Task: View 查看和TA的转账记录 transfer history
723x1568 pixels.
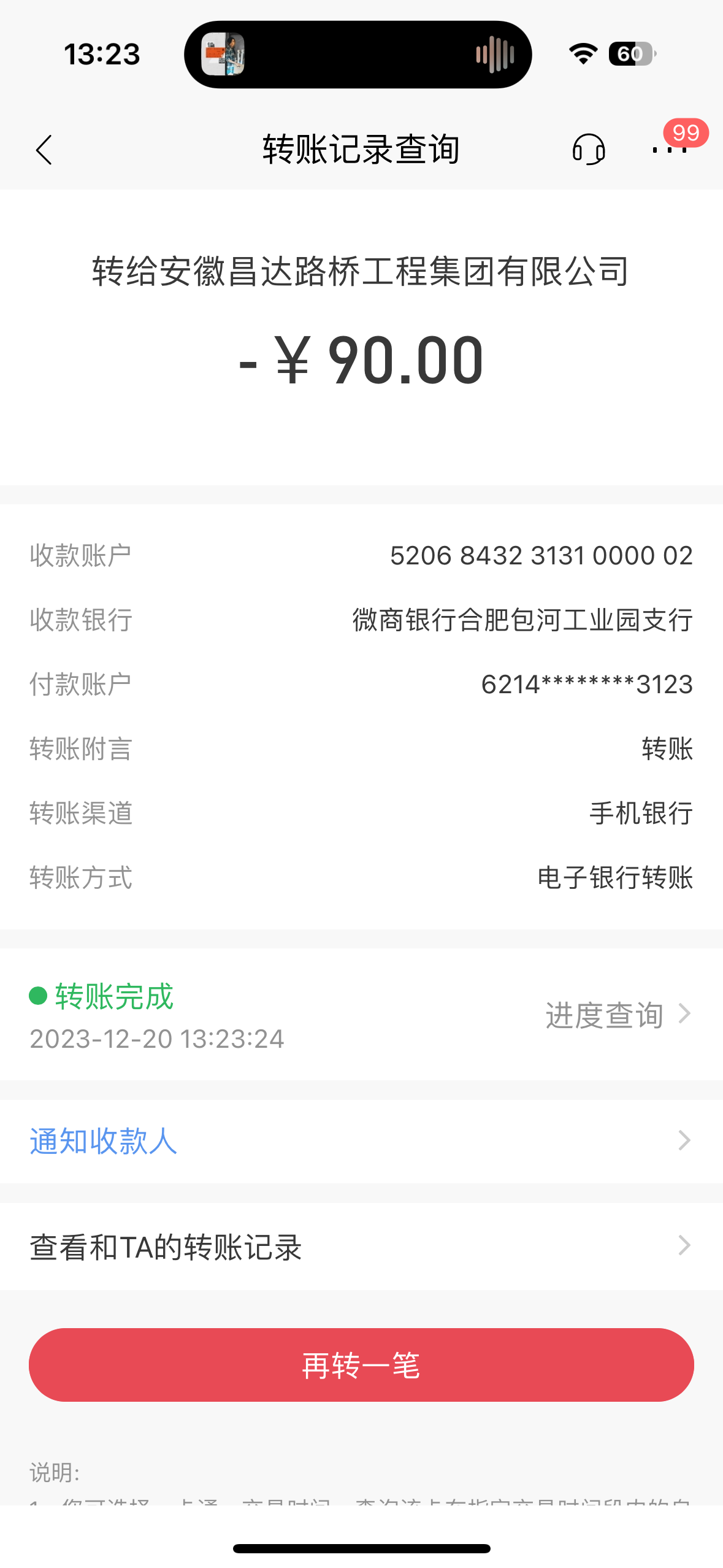Action: tap(361, 1247)
